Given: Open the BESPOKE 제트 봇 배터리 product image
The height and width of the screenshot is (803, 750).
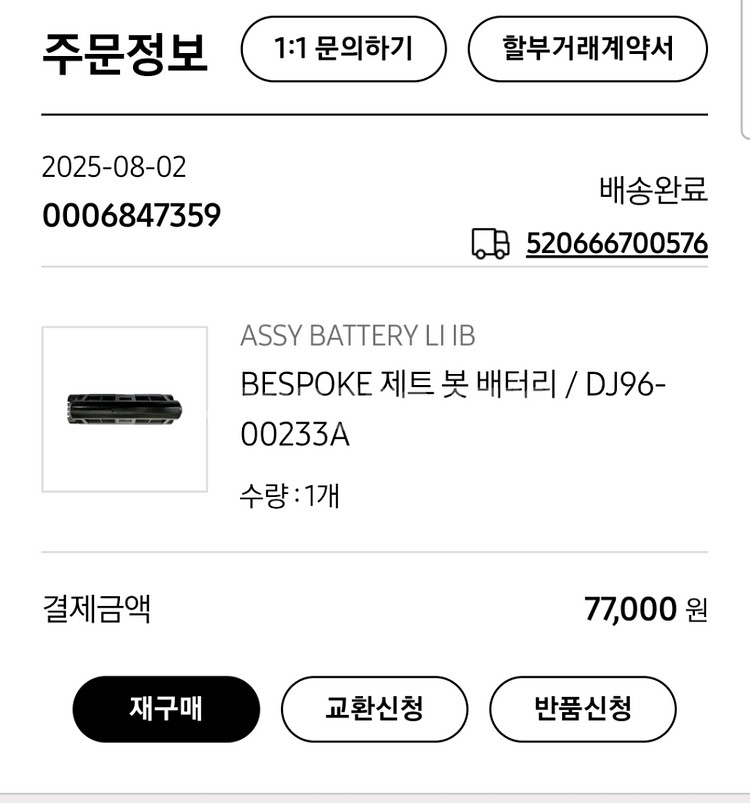Looking at the screenshot, I should [125, 409].
